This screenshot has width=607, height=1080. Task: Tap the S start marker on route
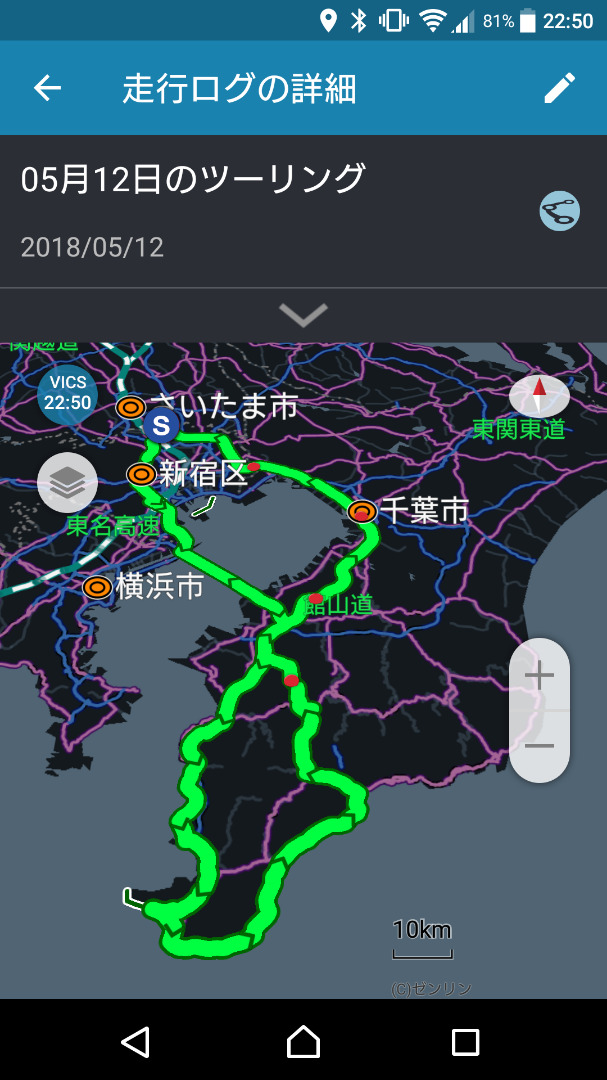coord(161,426)
